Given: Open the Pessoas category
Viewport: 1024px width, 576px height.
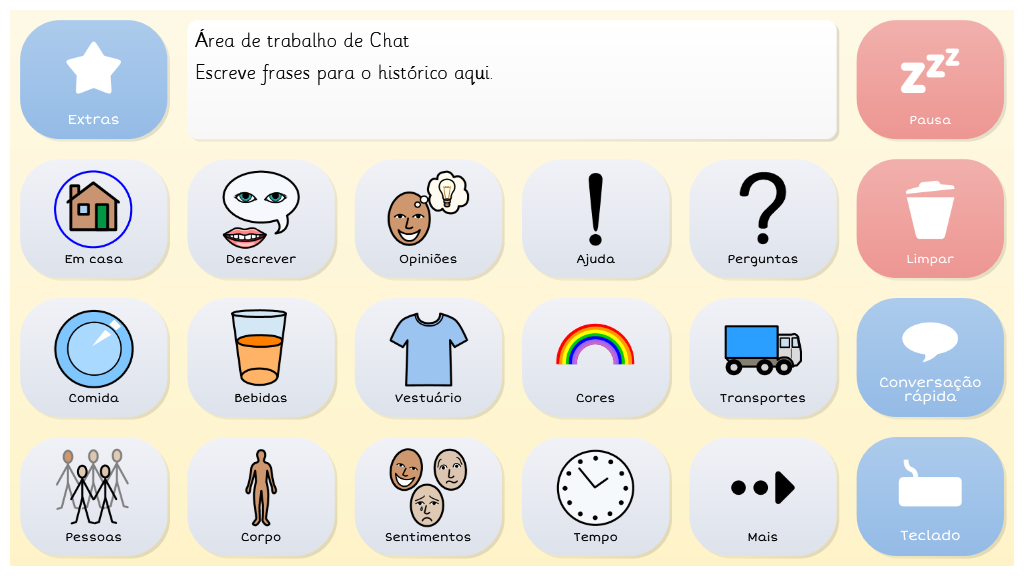Looking at the screenshot, I should [x=94, y=496].
